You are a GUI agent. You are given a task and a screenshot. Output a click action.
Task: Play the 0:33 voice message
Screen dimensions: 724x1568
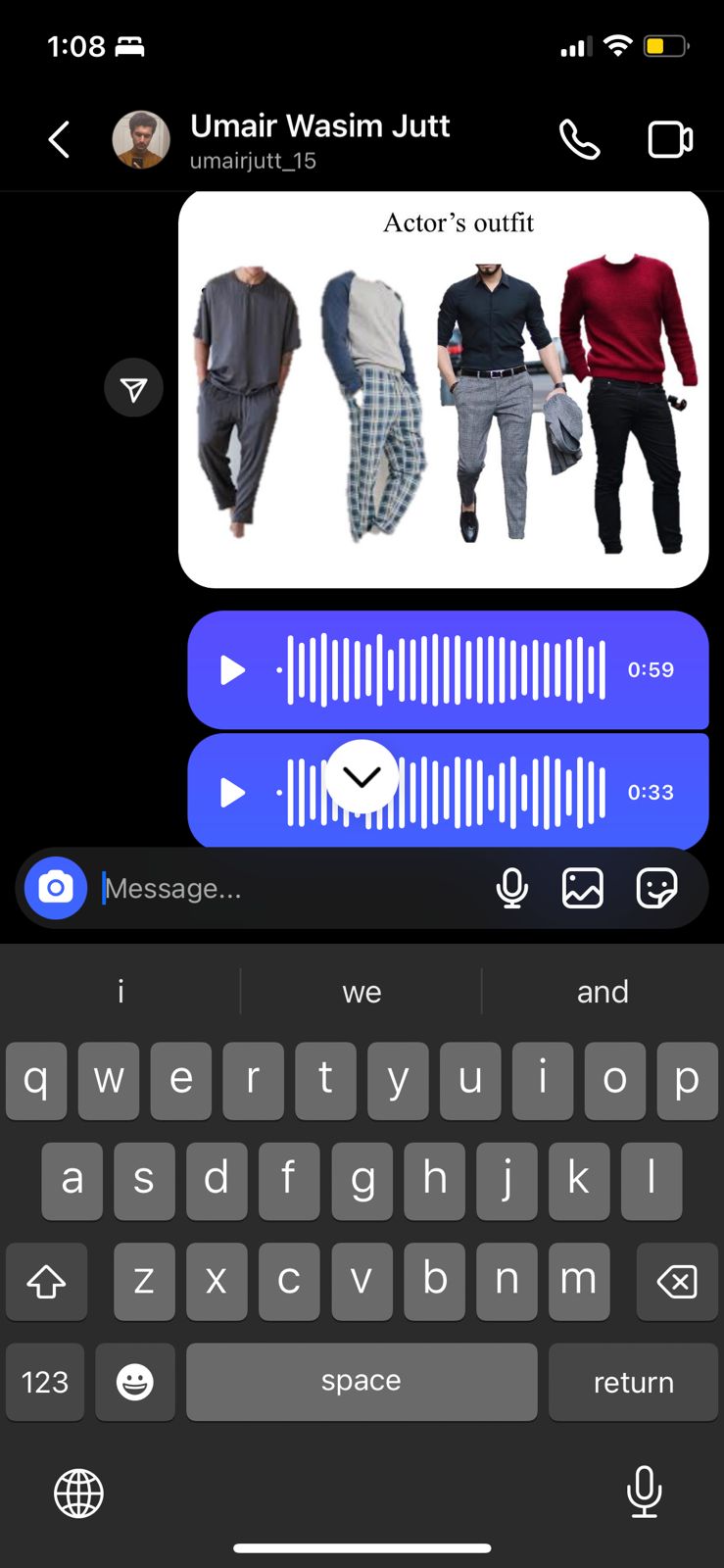tap(232, 792)
